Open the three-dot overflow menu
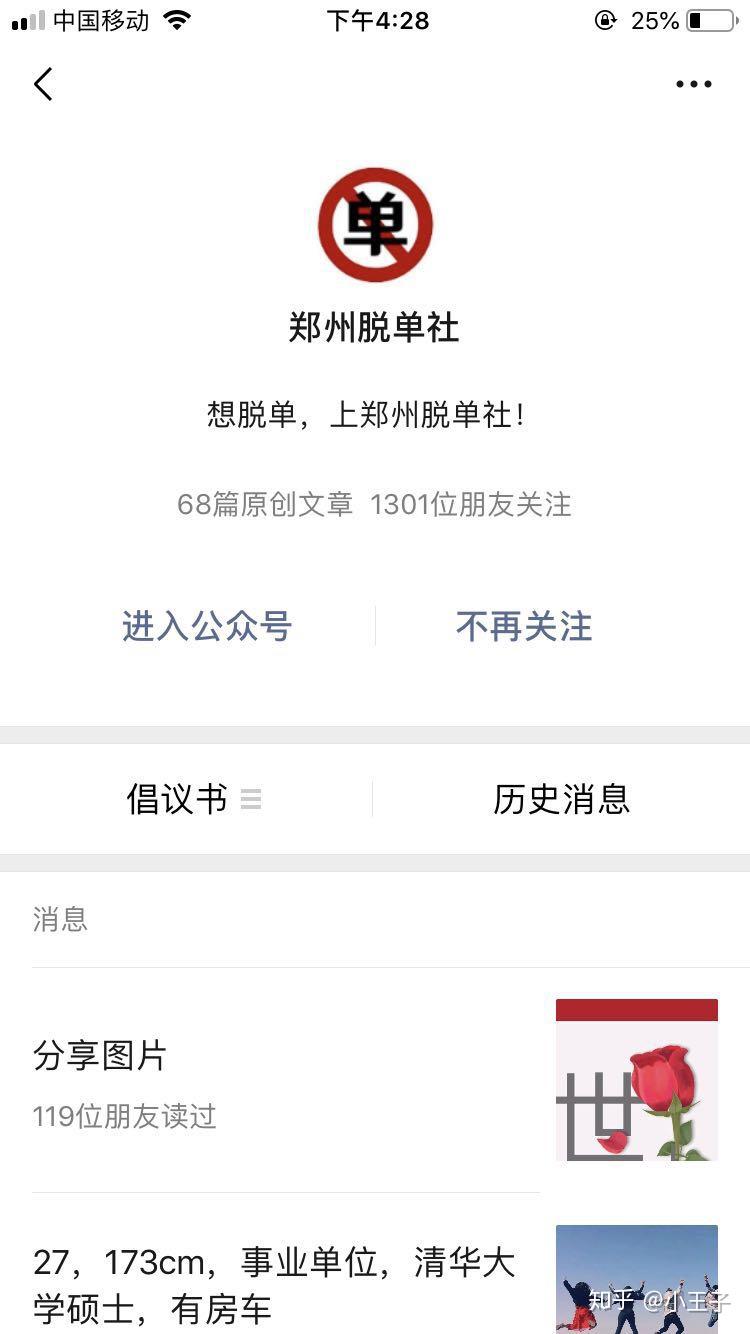This screenshot has width=750, height=1334. pos(693,84)
